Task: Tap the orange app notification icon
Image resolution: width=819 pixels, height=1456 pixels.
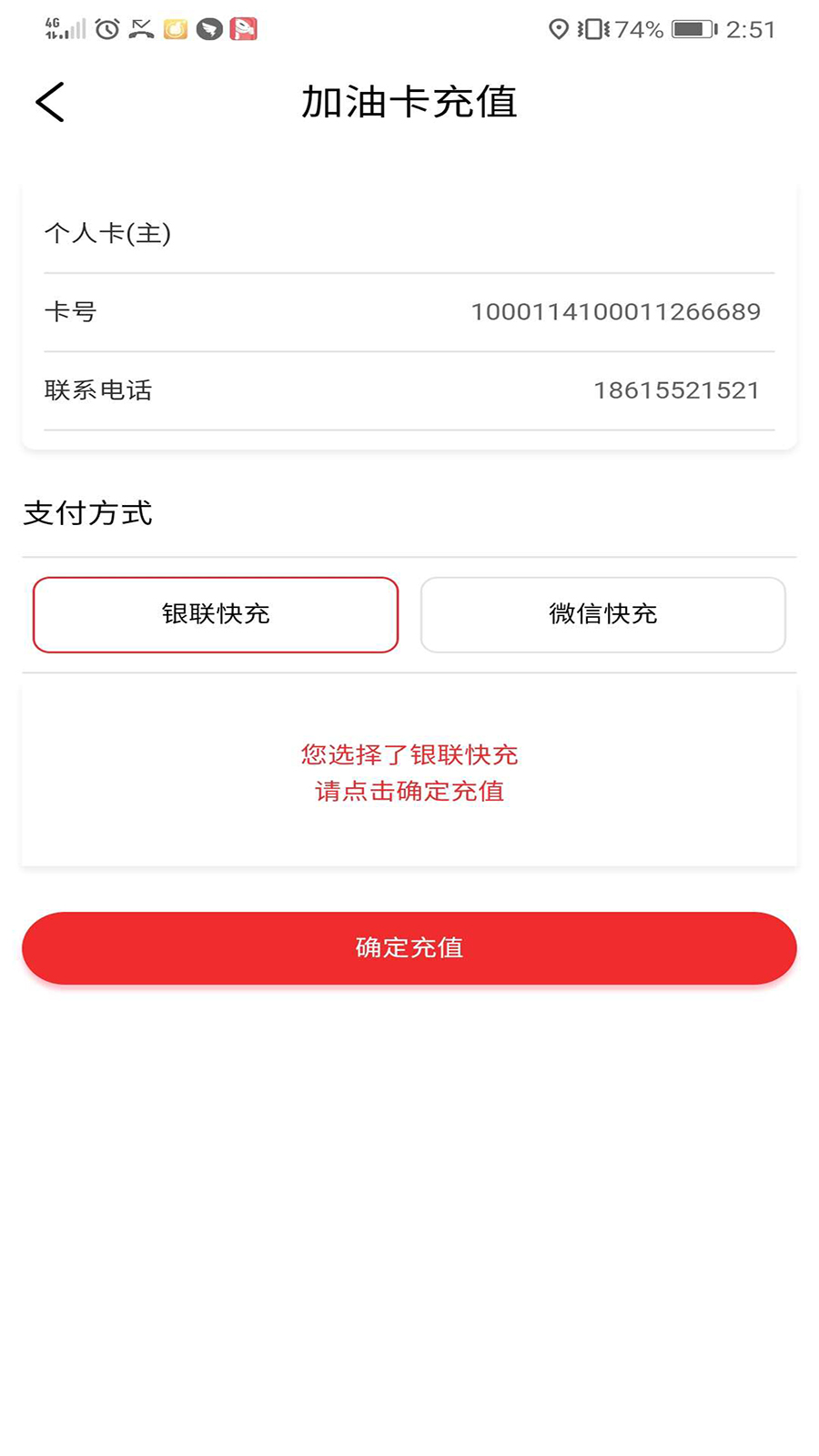Action: 177,28
